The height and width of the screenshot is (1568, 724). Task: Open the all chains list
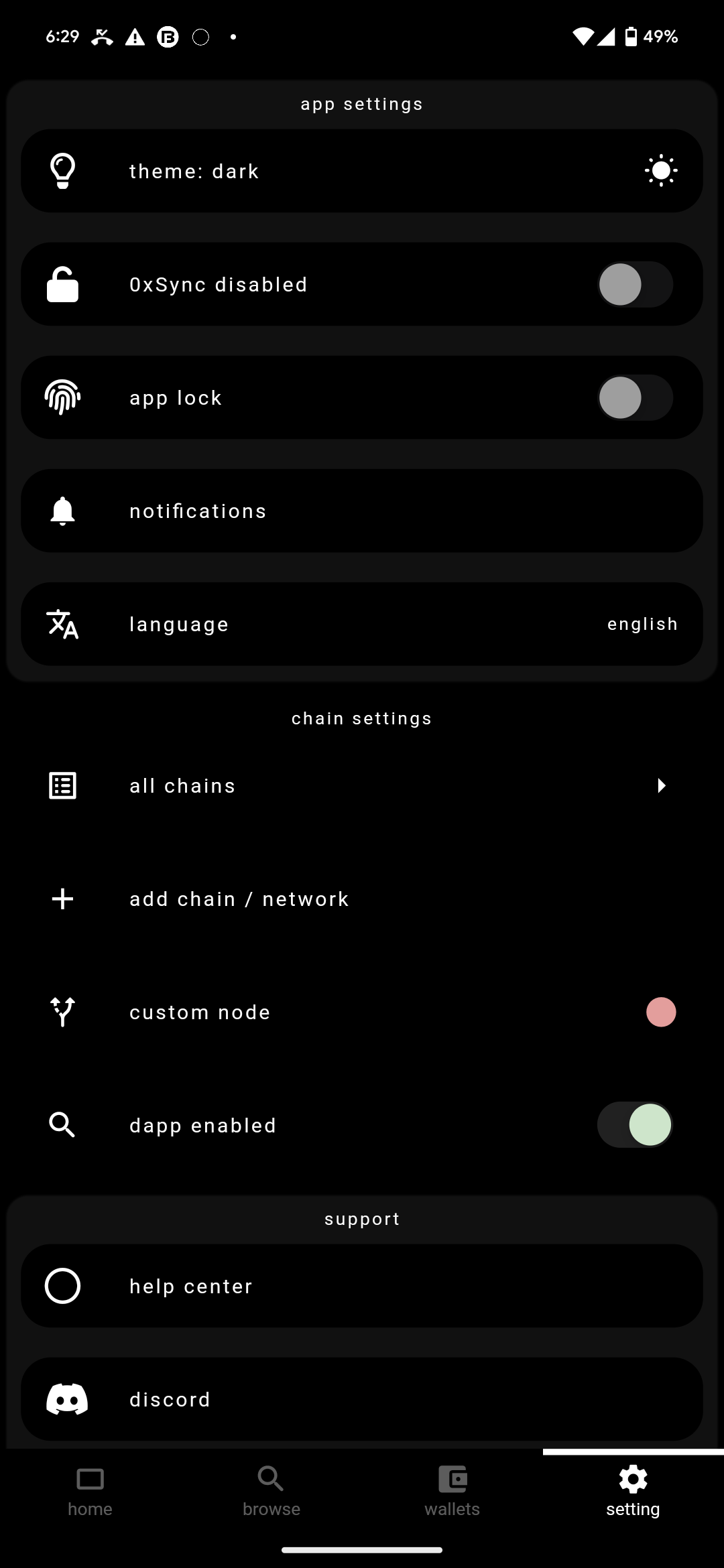362,786
